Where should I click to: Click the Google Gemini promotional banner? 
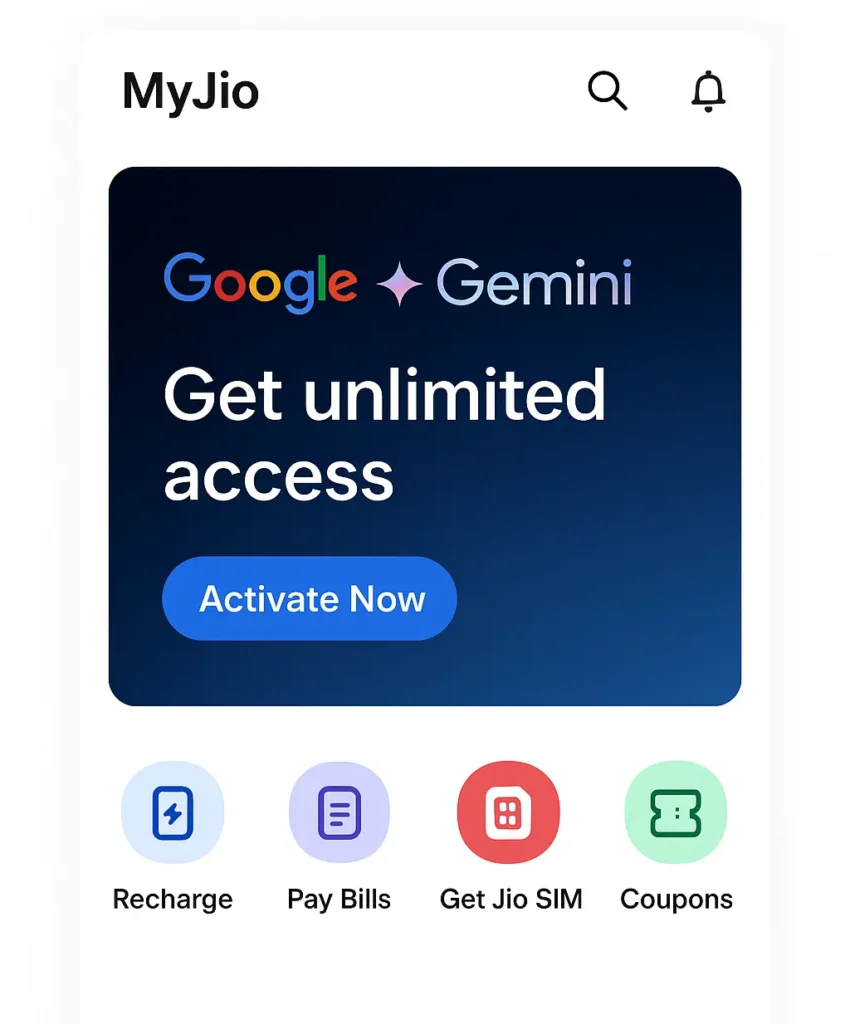[425, 435]
